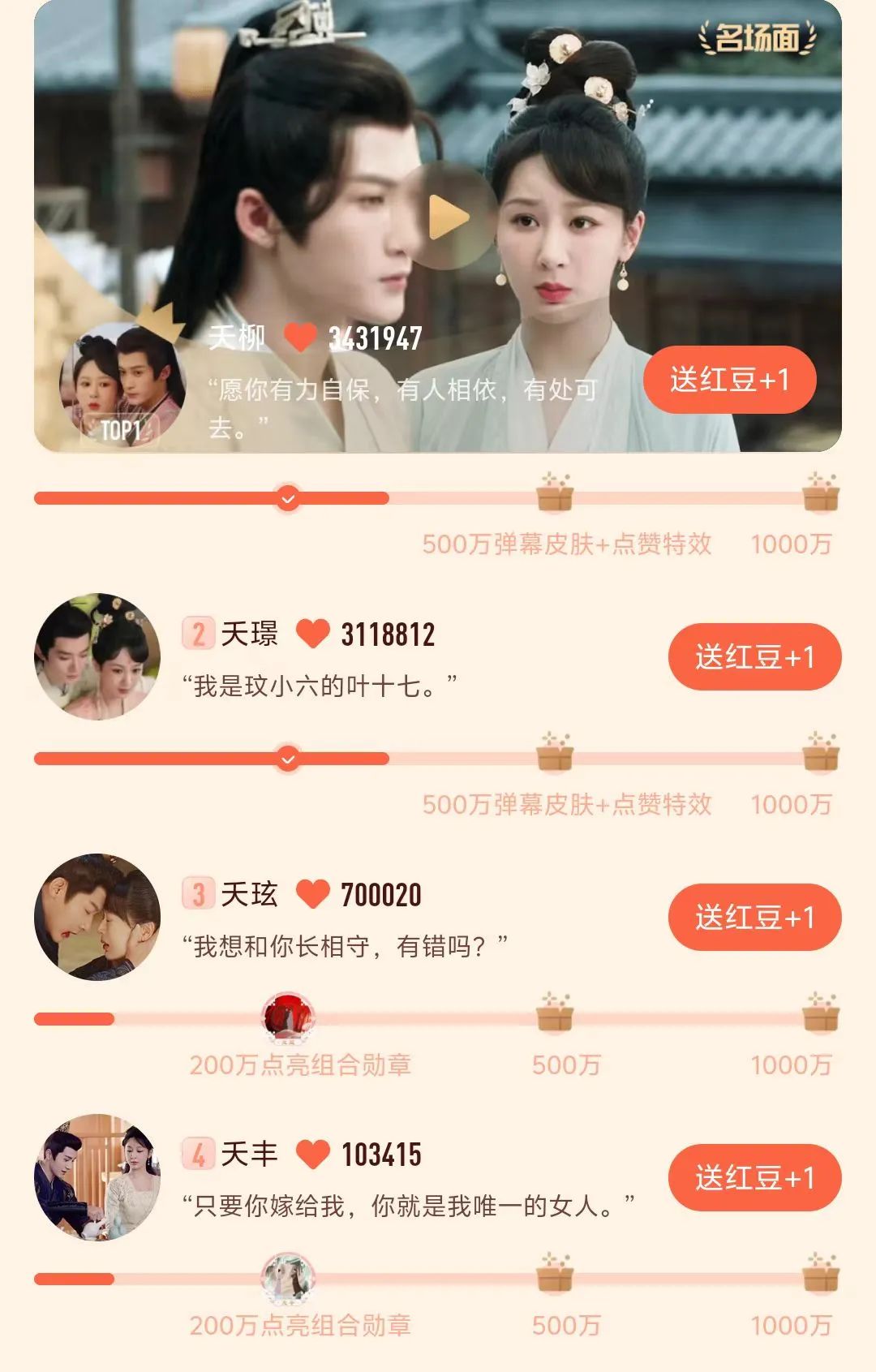Open the 天丰 couple avatar
Viewport: 876px width, 1372px height.
[x=97, y=1177]
